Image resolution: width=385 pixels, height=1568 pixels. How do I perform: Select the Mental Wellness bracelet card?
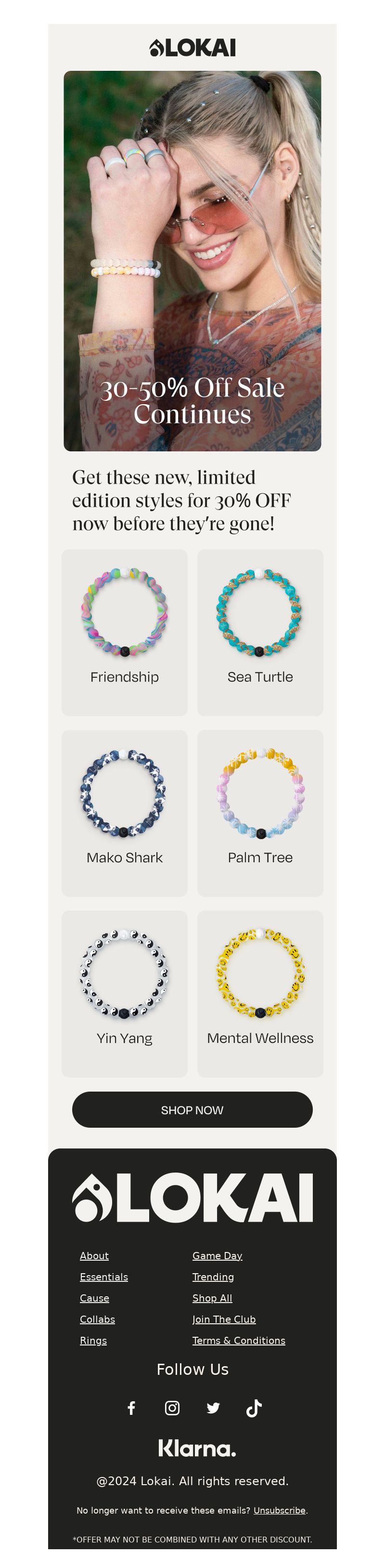(260, 993)
